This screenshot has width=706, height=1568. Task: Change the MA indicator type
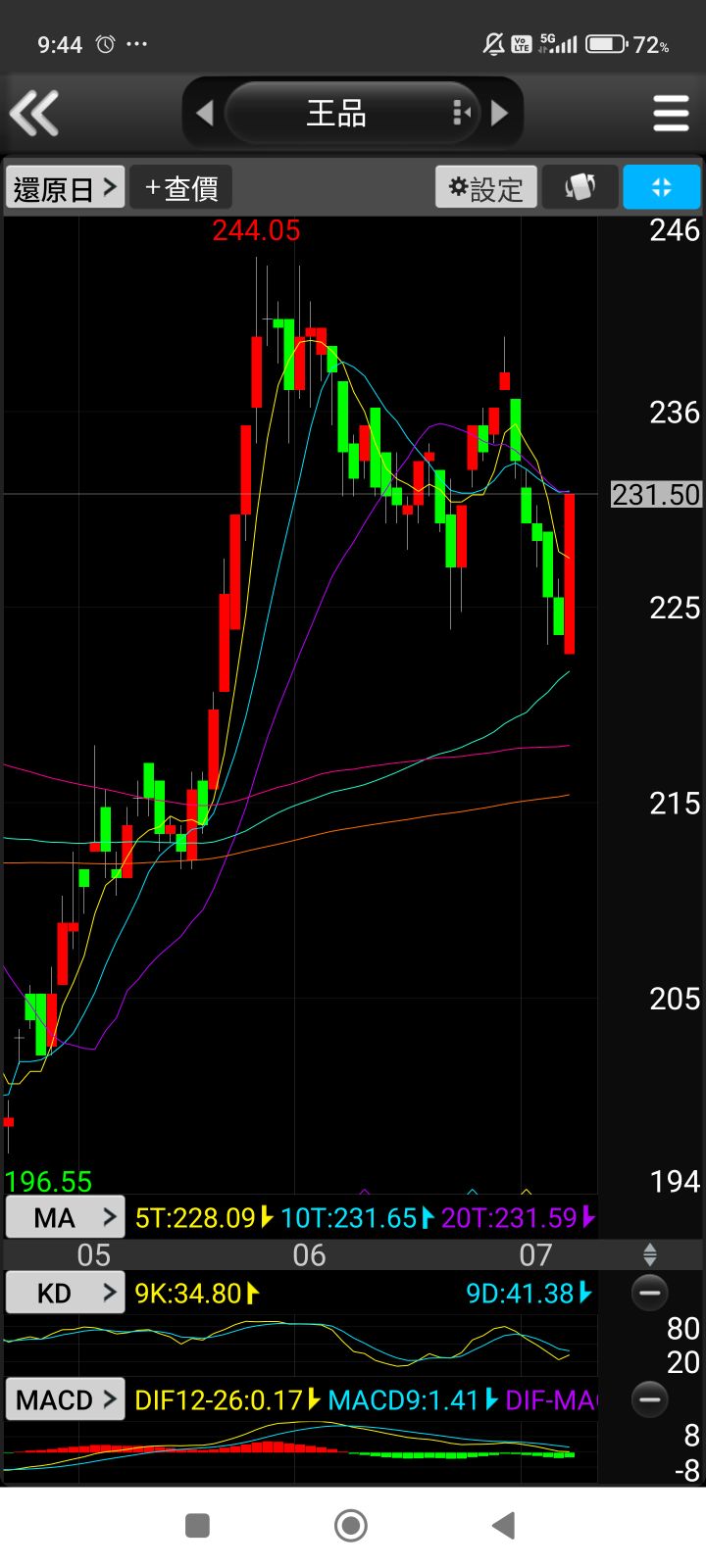pos(65,1217)
